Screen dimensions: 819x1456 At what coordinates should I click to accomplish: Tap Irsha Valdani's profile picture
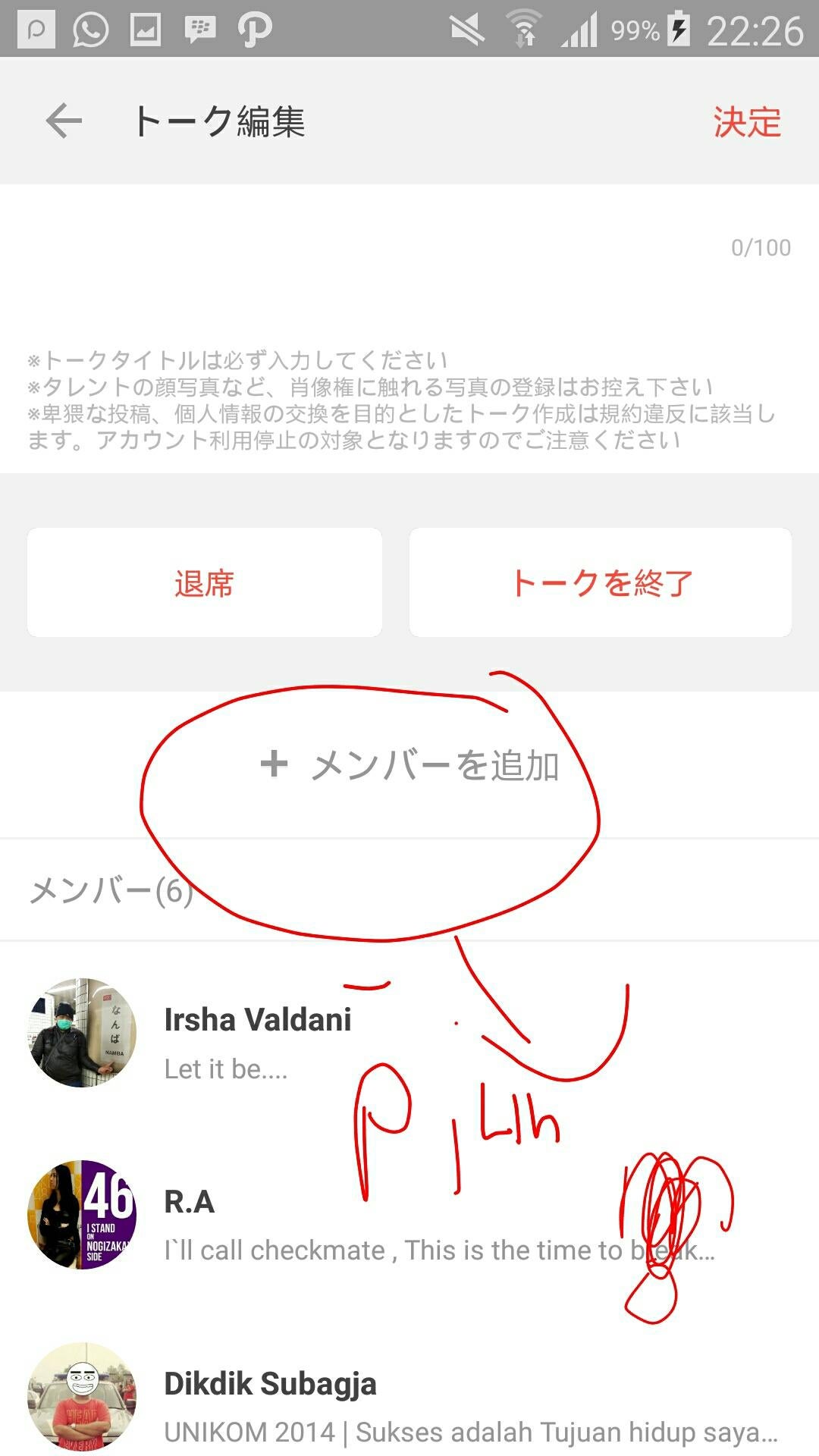(82, 1039)
